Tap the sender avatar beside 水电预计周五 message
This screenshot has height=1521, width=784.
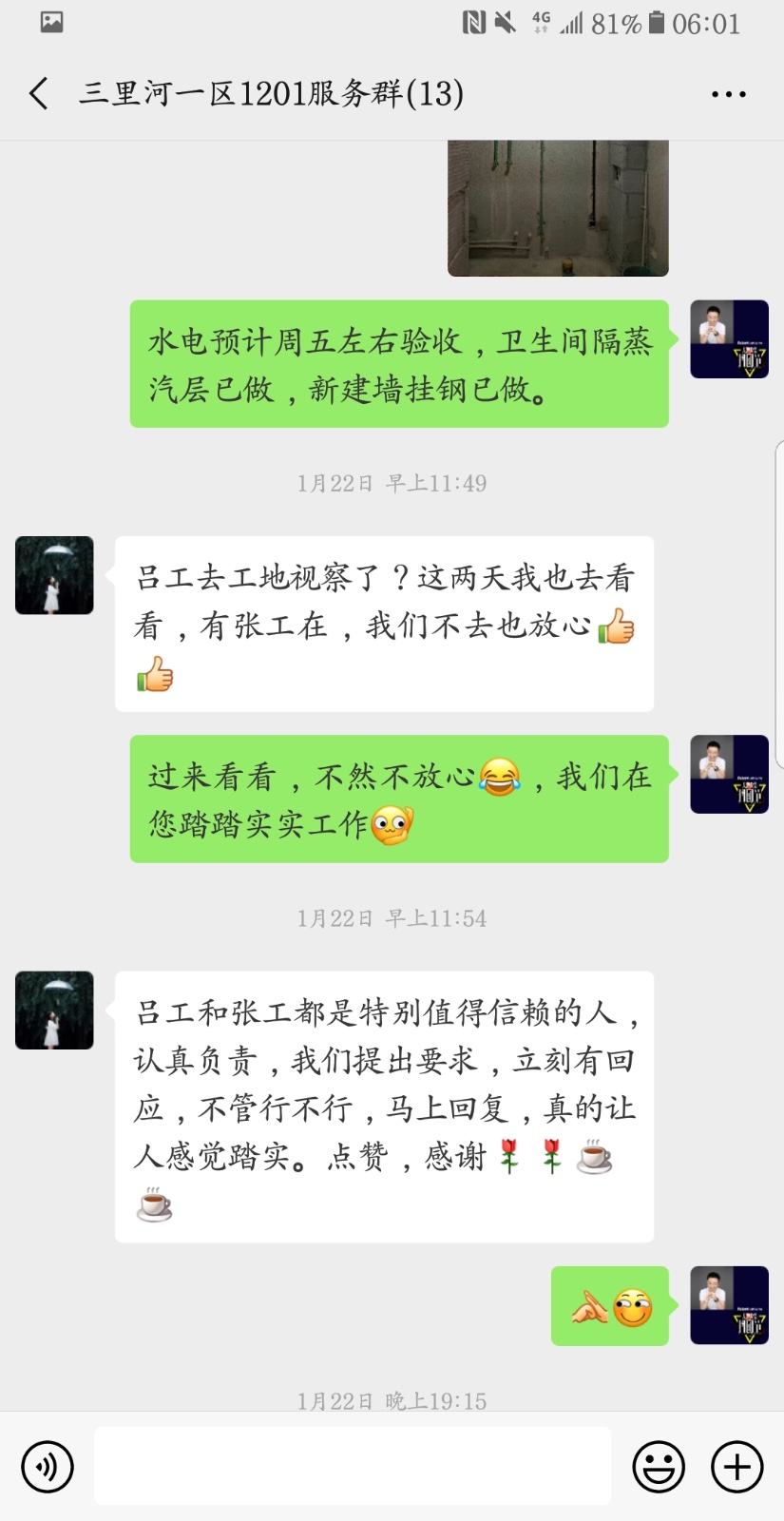tap(729, 339)
